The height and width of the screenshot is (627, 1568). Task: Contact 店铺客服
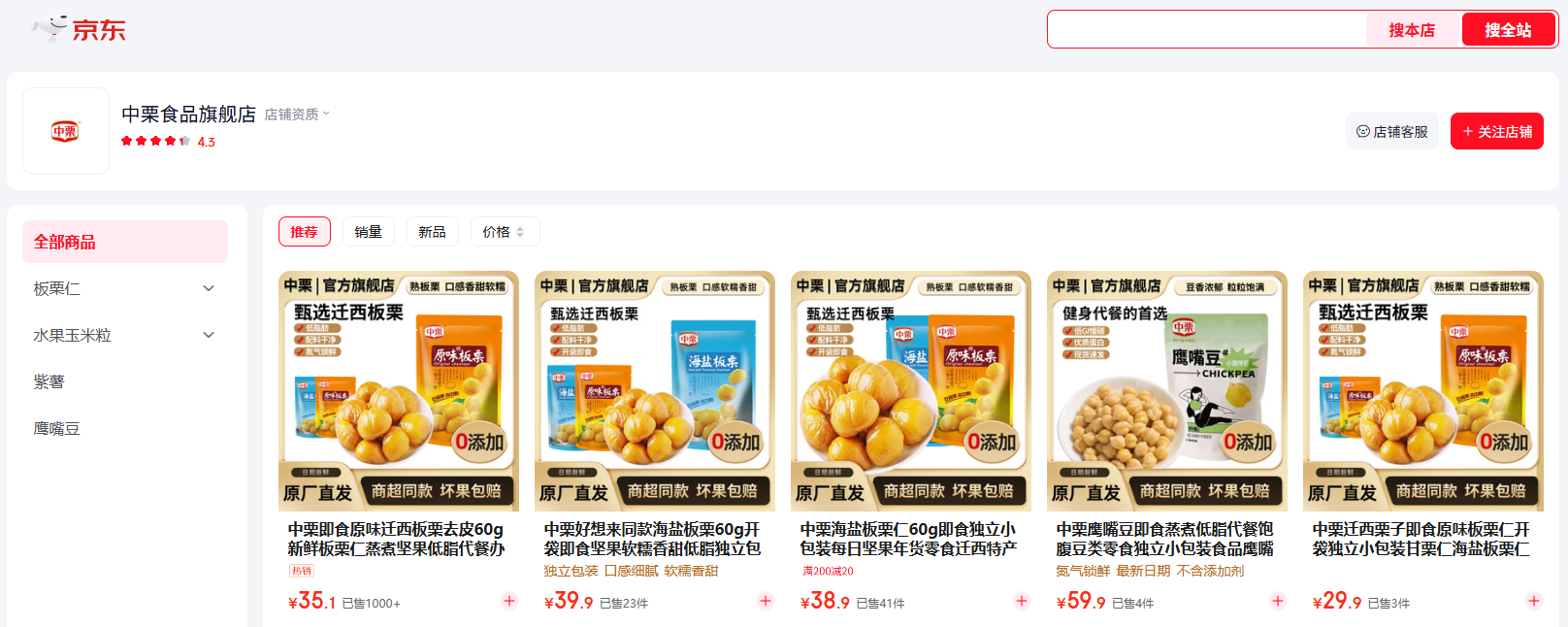[1391, 131]
